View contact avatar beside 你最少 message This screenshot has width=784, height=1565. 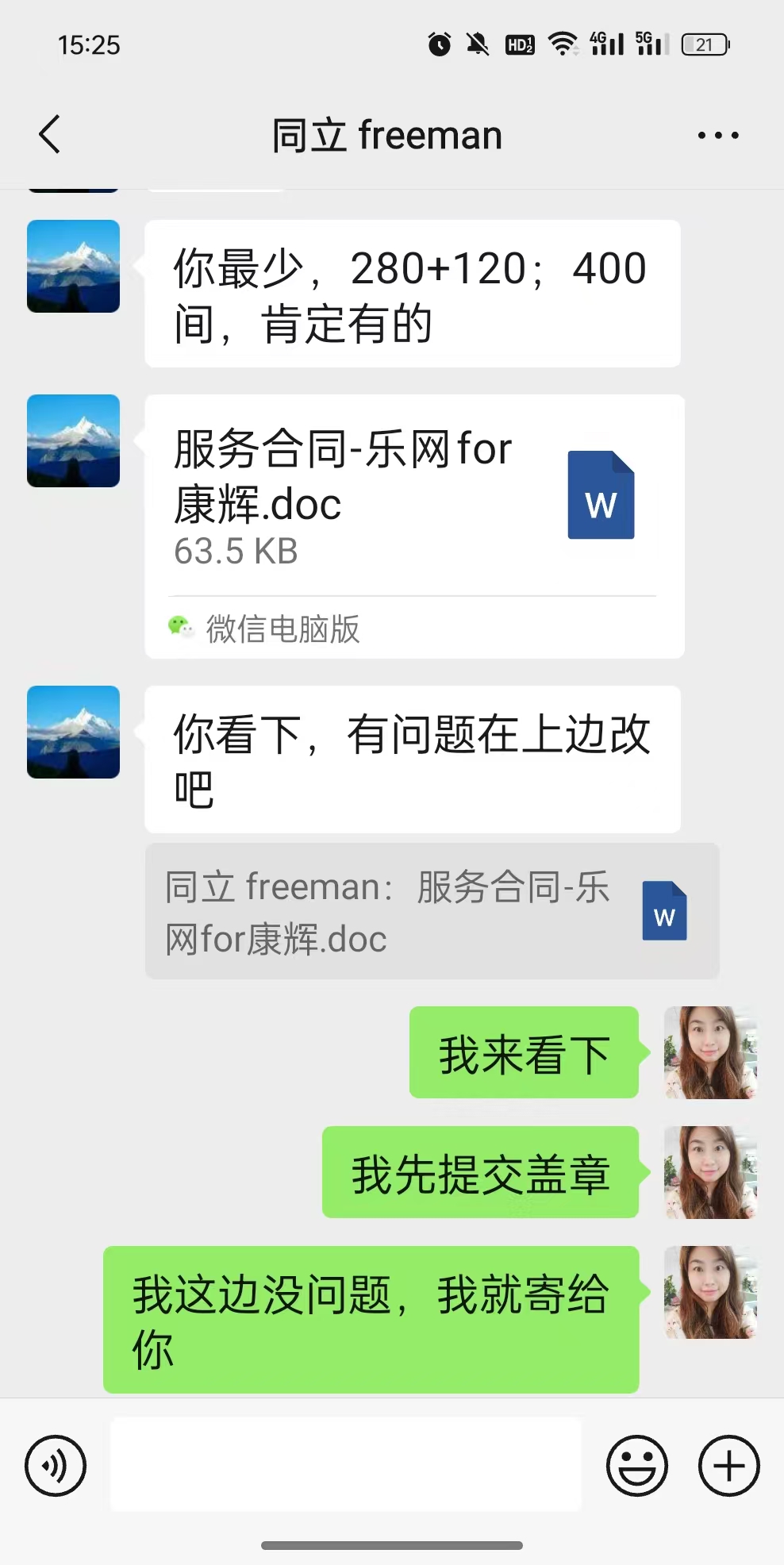(74, 267)
